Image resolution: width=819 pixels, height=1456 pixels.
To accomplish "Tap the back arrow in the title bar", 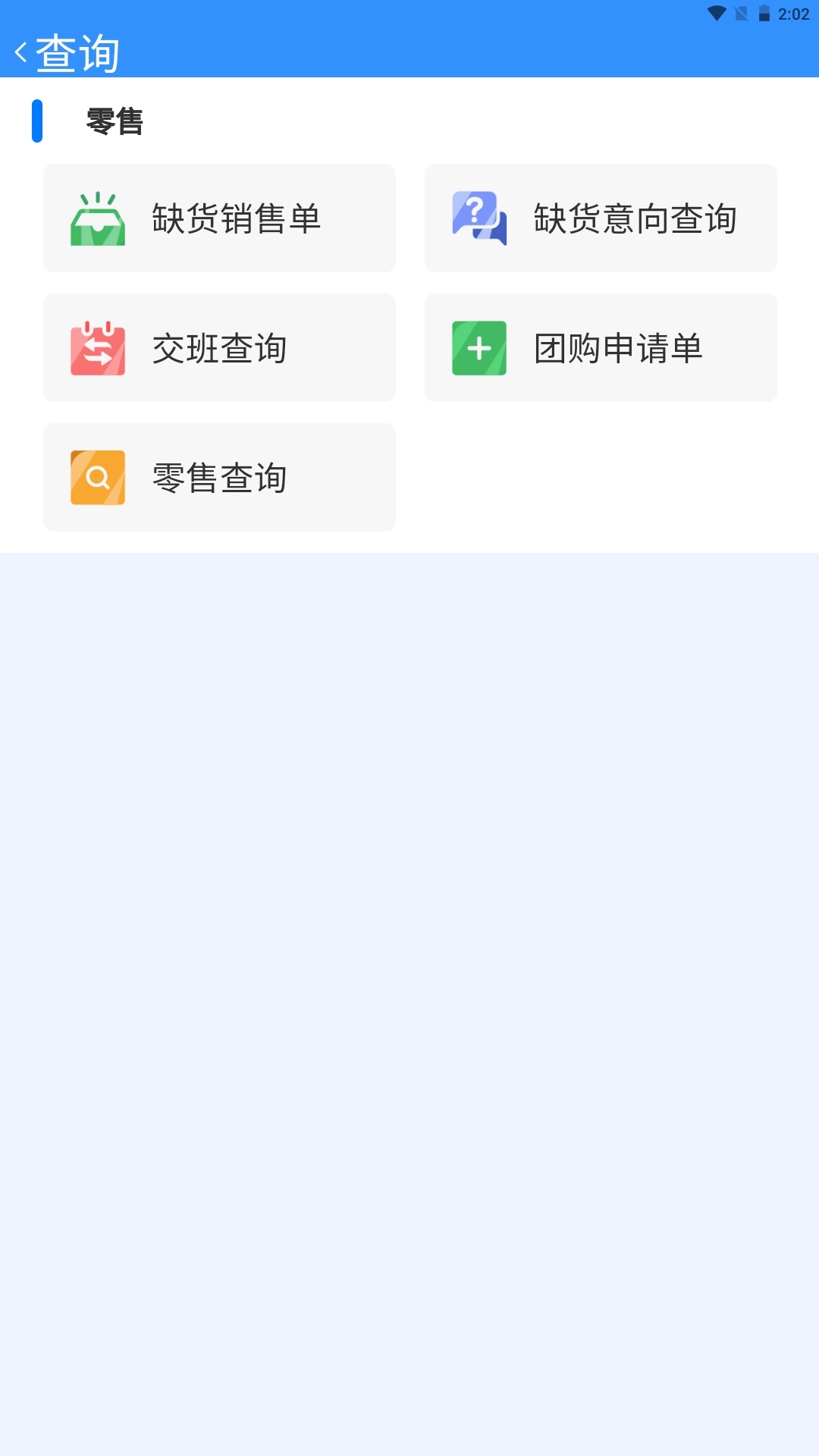I will (20, 52).
